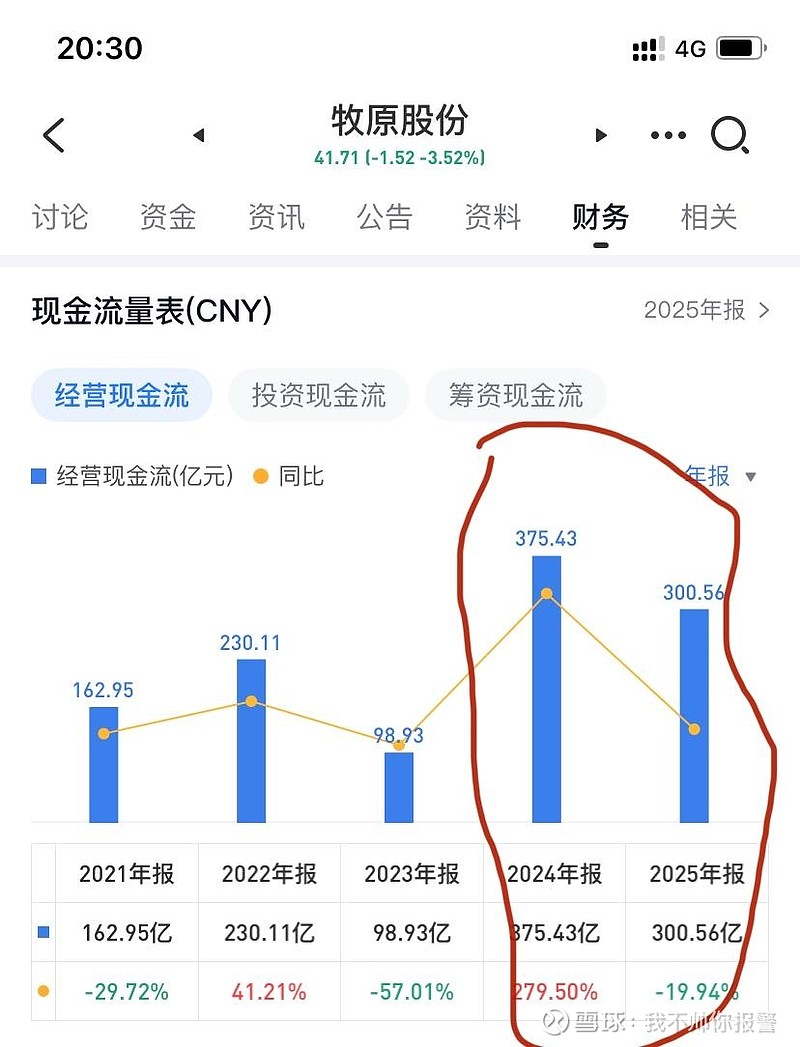
Task: Switch to the 资金 tab
Action: point(167,218)
